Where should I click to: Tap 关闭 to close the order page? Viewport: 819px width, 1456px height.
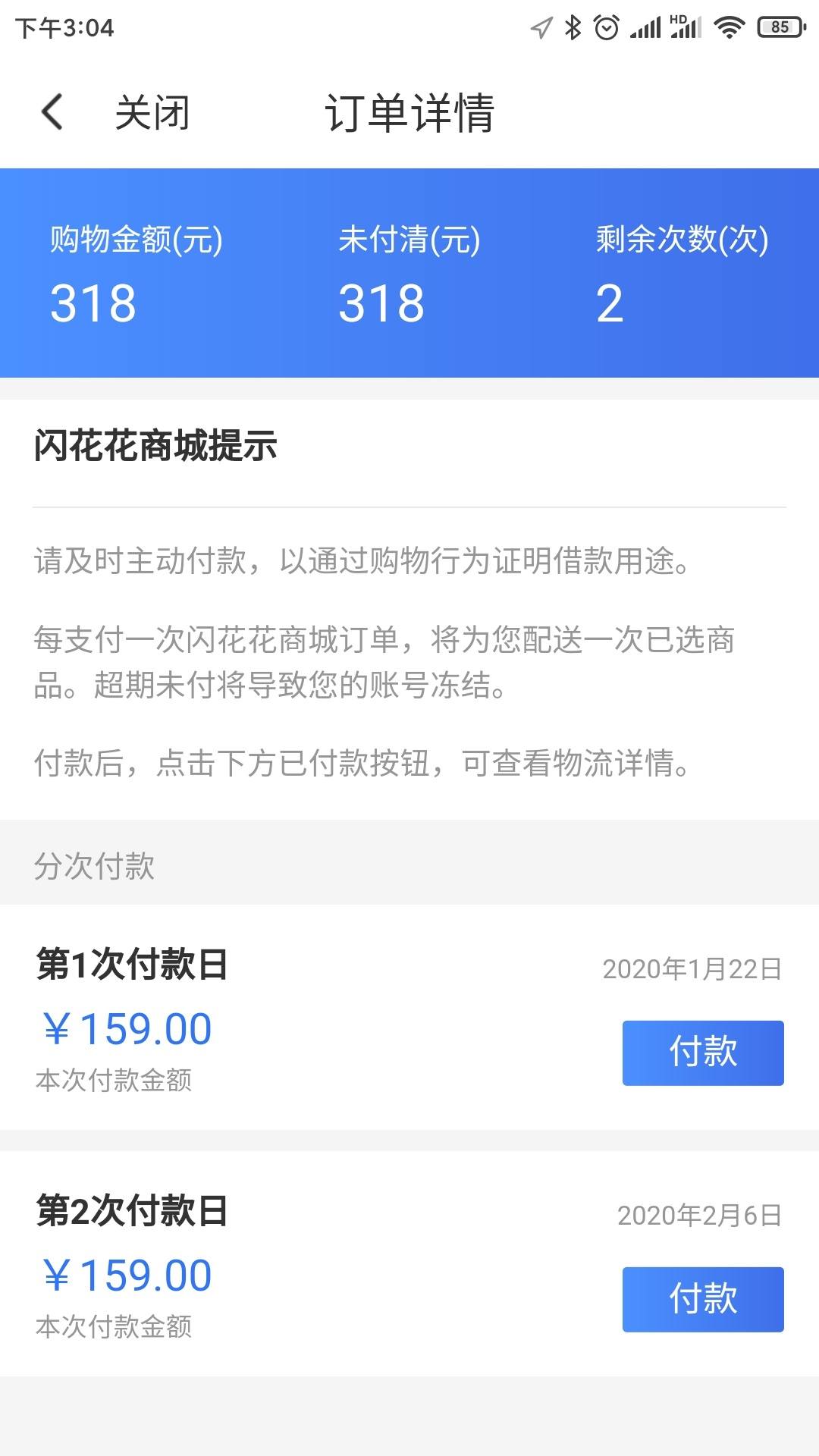tap(152, 112)
